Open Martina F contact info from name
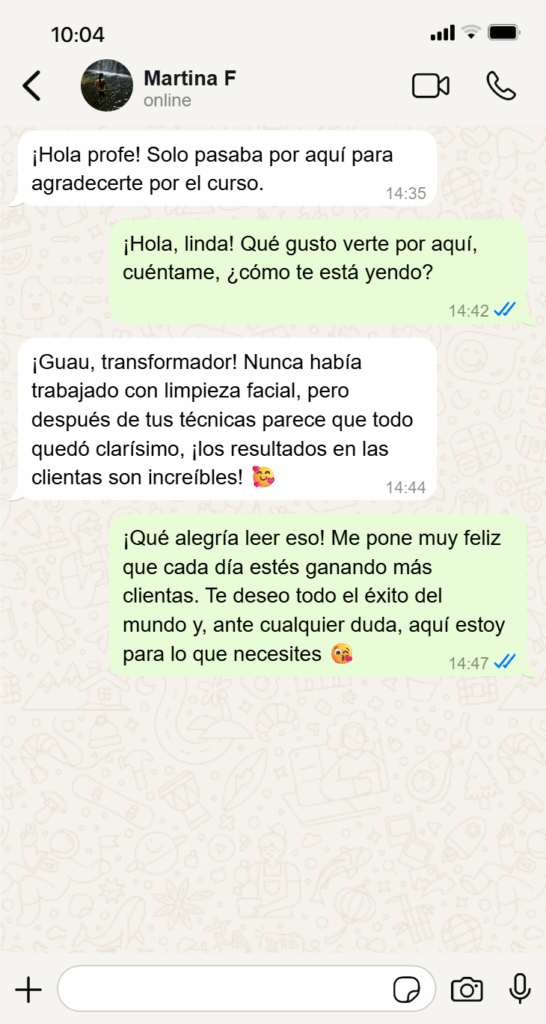The width and height of the screenshot is (546, 1024). point(190,78)
